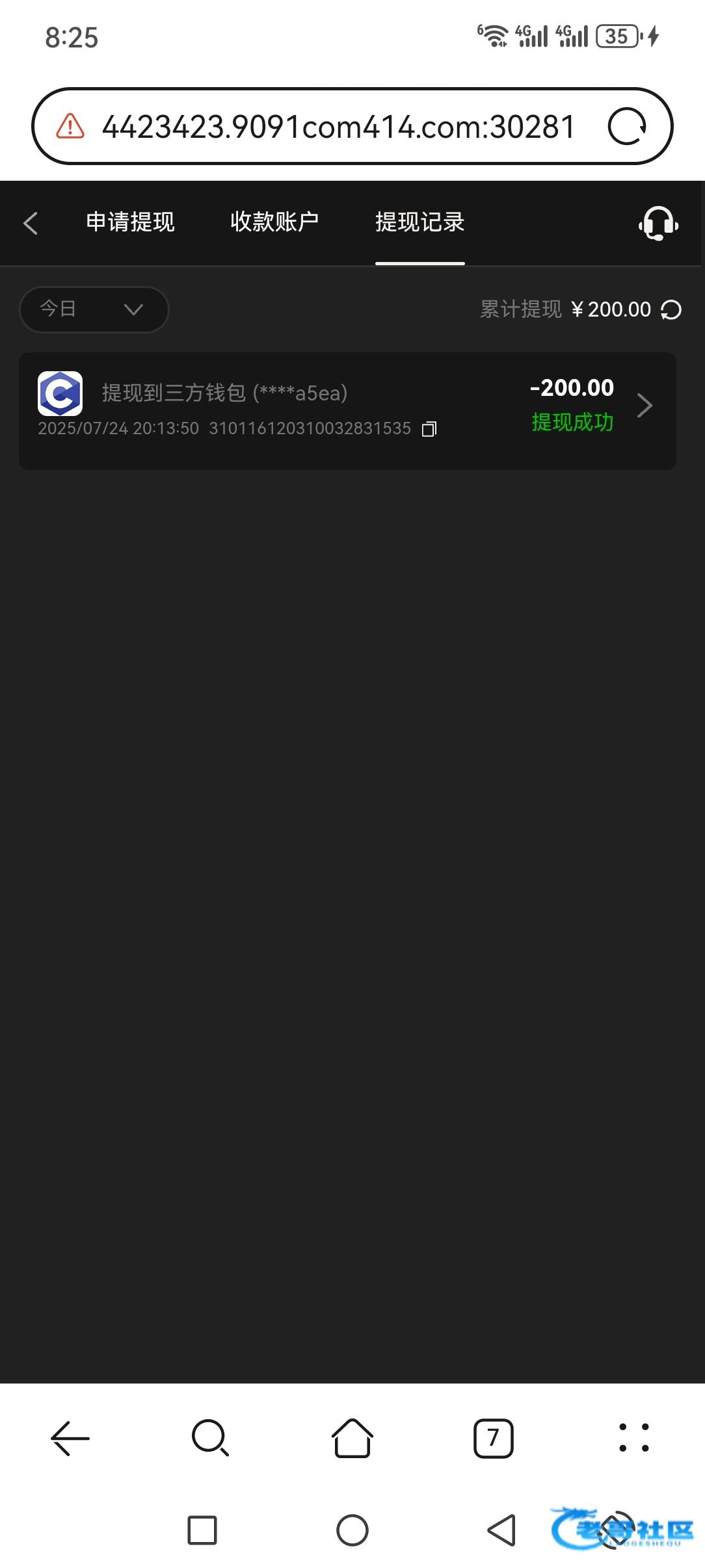Open the system recent apps button
This screenshot has height=1568, width=705.
(x=202, y=1530)
